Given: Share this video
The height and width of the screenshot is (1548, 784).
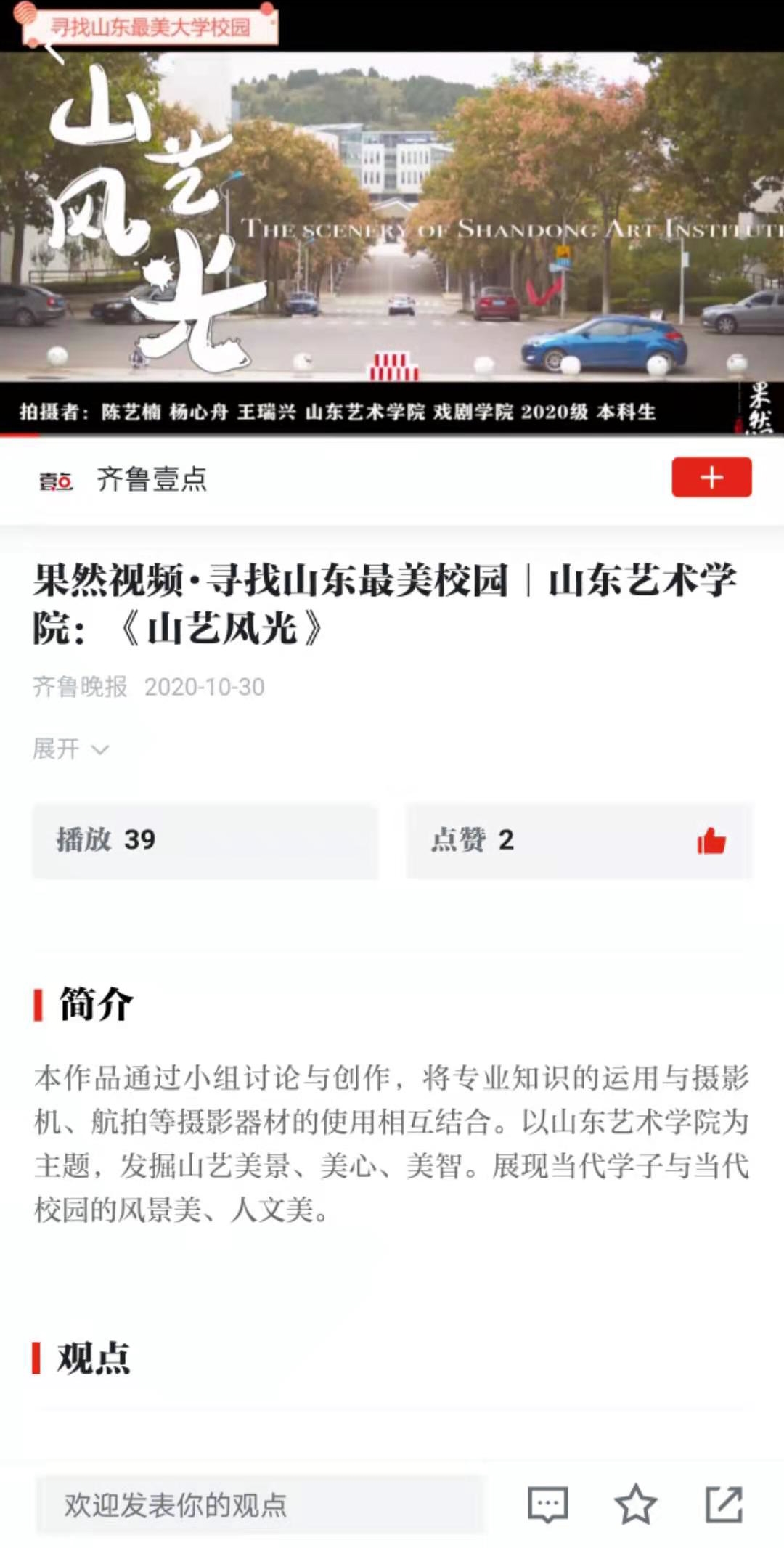Looking at the screenshot, I should point(724,1504).
